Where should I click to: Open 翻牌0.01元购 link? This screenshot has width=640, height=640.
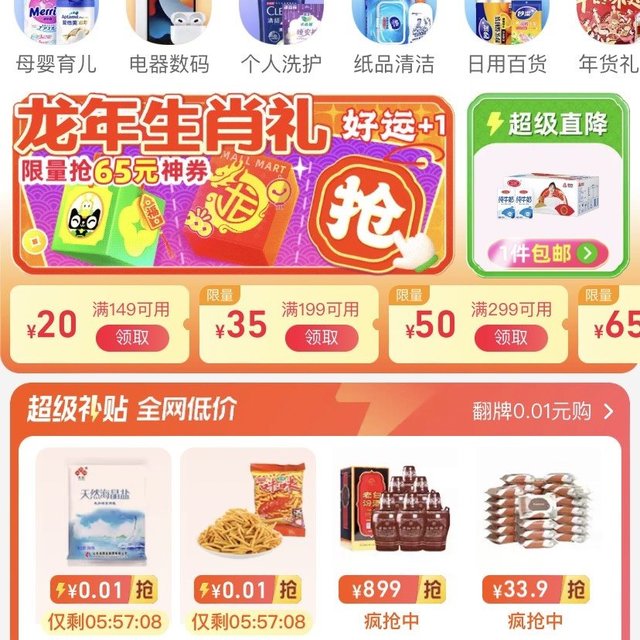(x=545, y=410)
